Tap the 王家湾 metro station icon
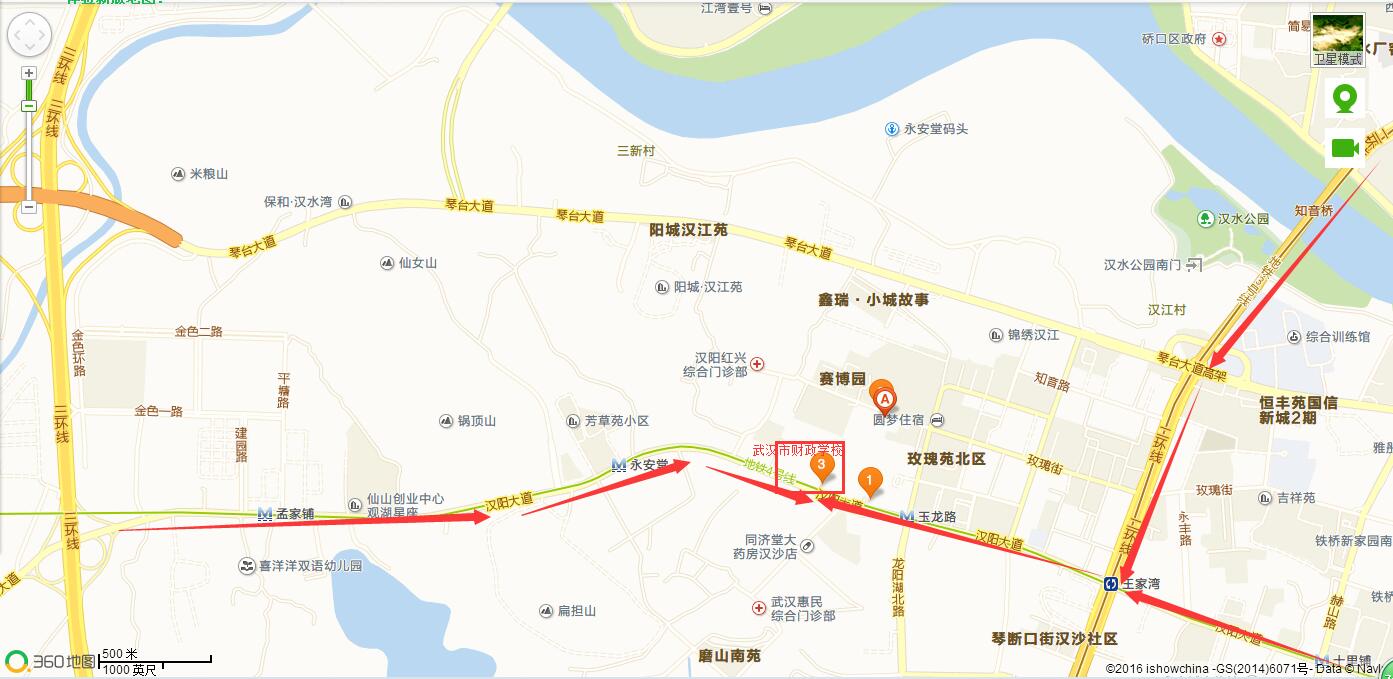Viewport: 1393px width, 679px height. click(1110, 583)
